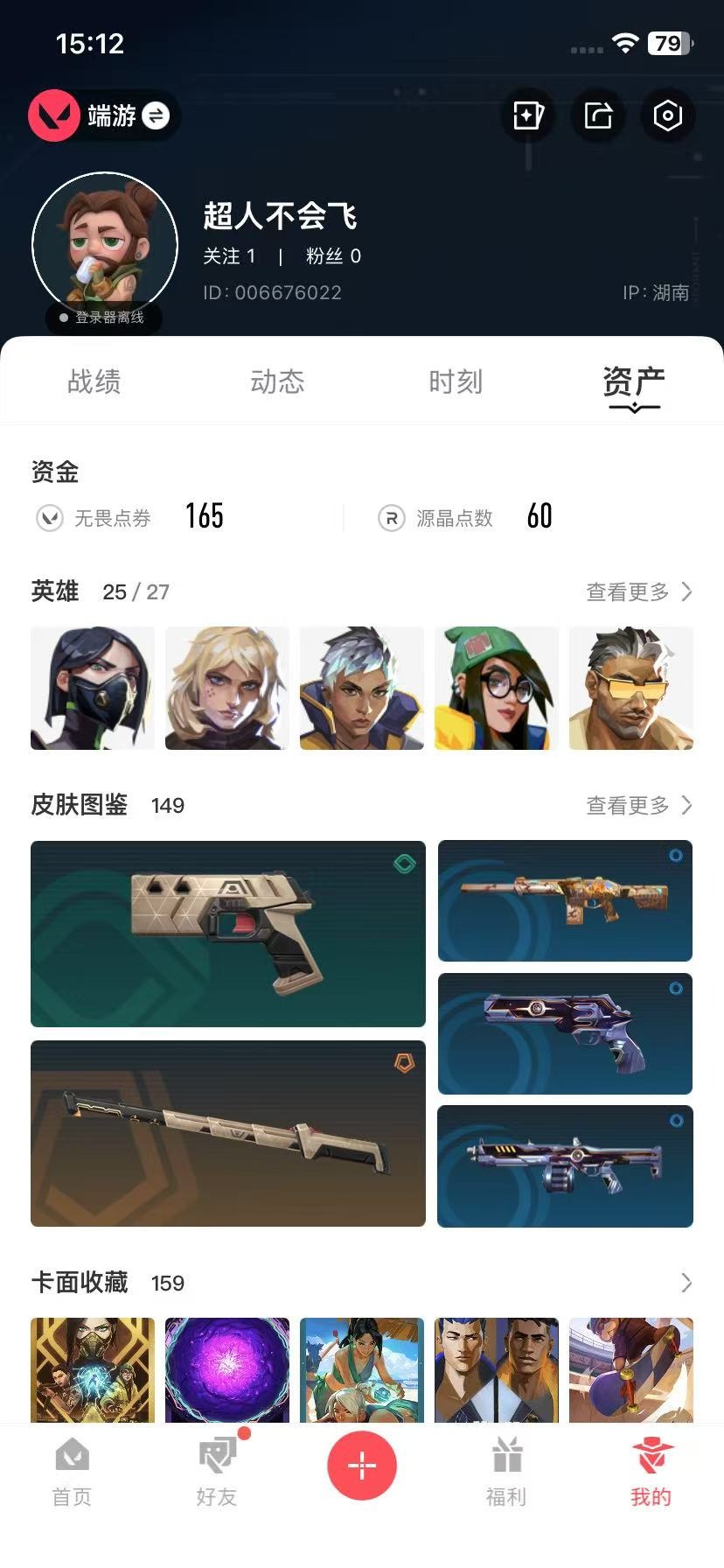Tap the 端游 game mode switcher

click(102, 115)
